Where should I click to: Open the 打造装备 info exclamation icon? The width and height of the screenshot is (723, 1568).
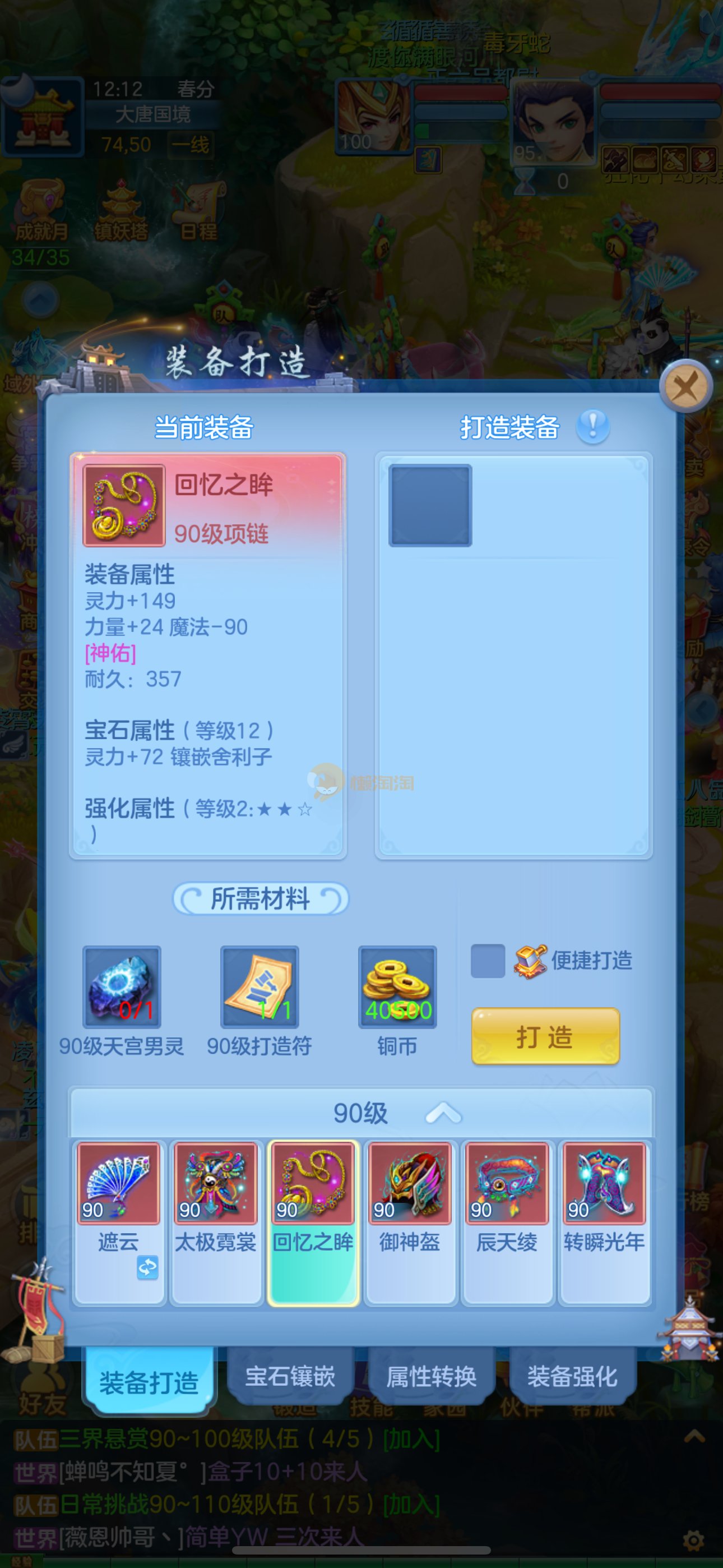pyautogui.click(x=592, y=426)
